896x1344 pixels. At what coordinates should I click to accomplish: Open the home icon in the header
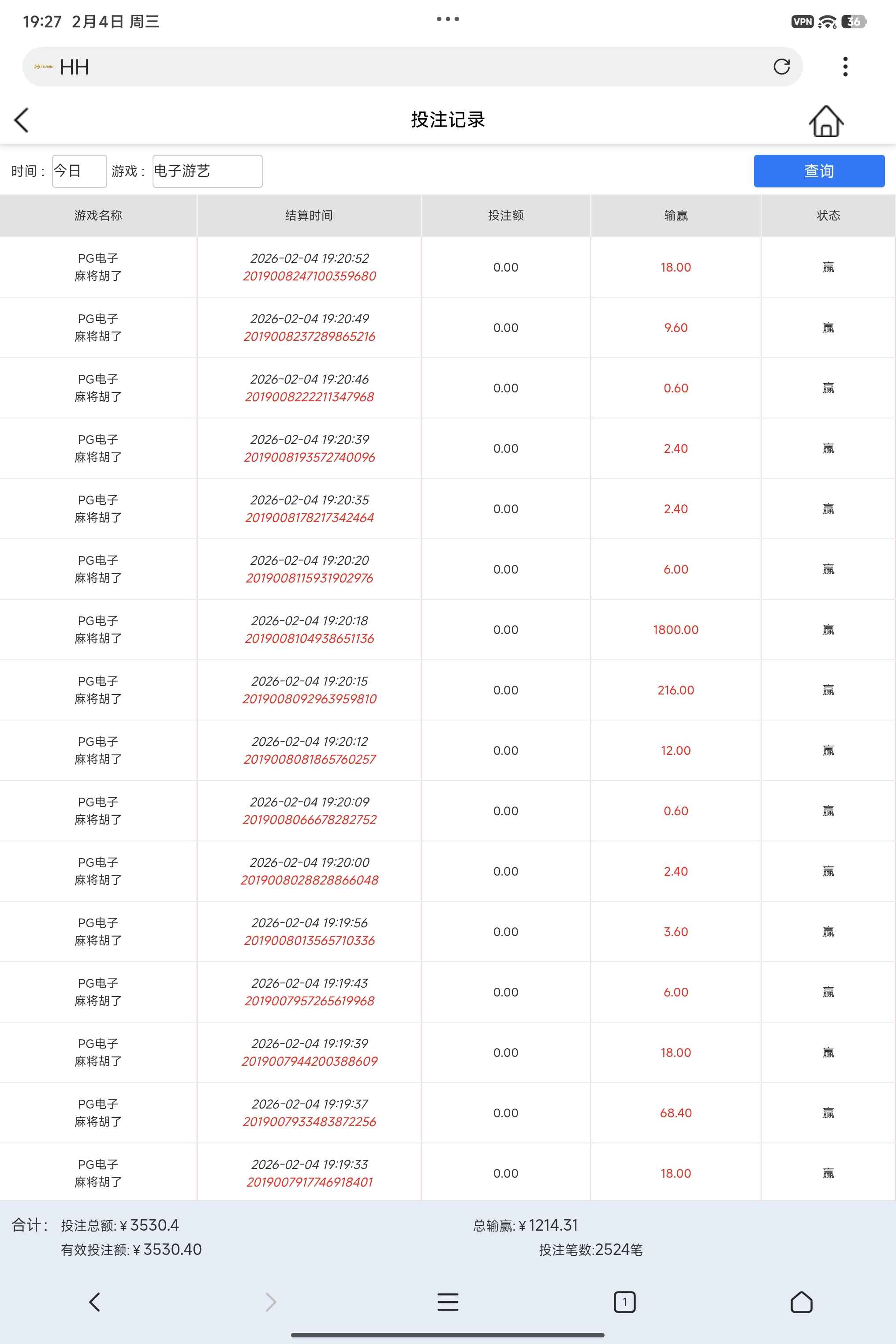coord(825,120)
